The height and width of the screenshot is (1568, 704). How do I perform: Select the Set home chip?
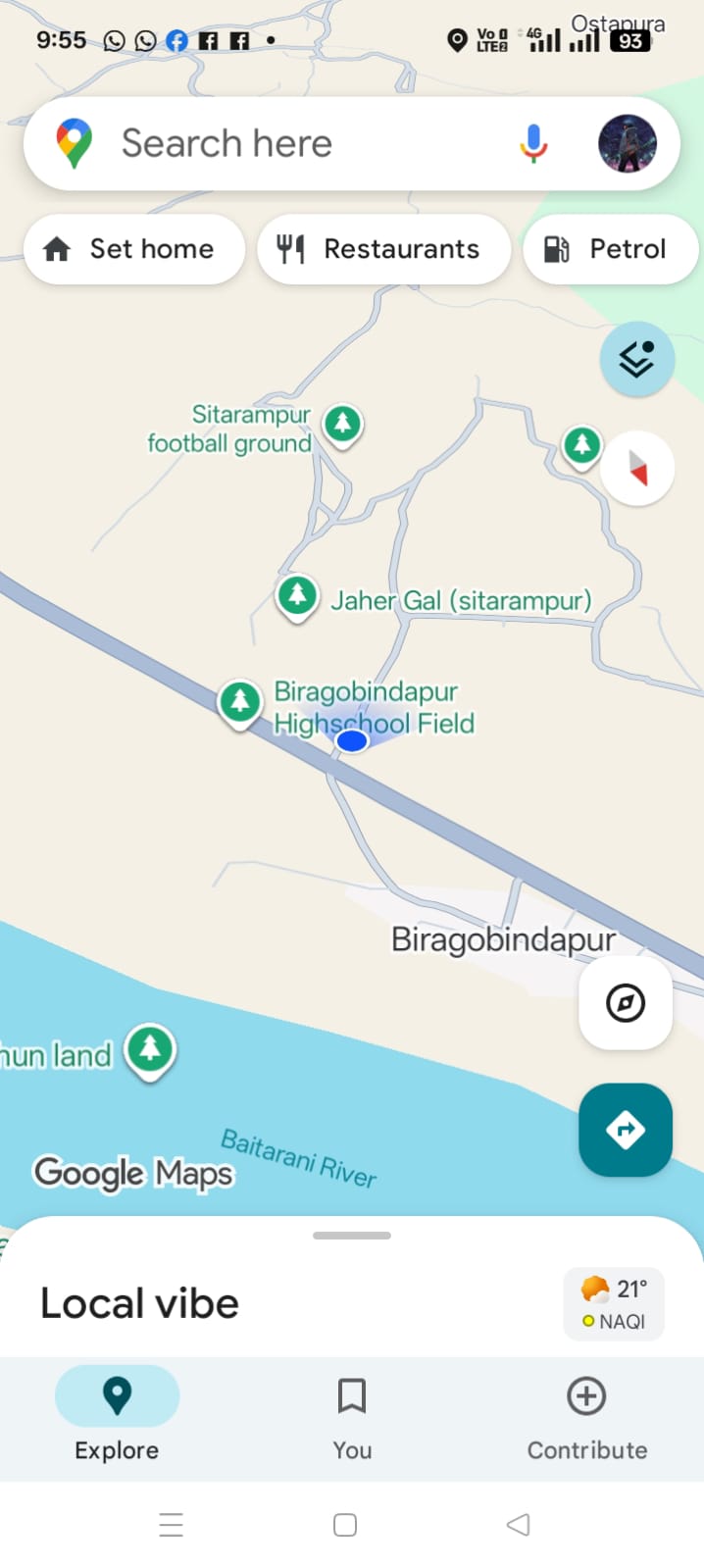click(x=133, y=249)
